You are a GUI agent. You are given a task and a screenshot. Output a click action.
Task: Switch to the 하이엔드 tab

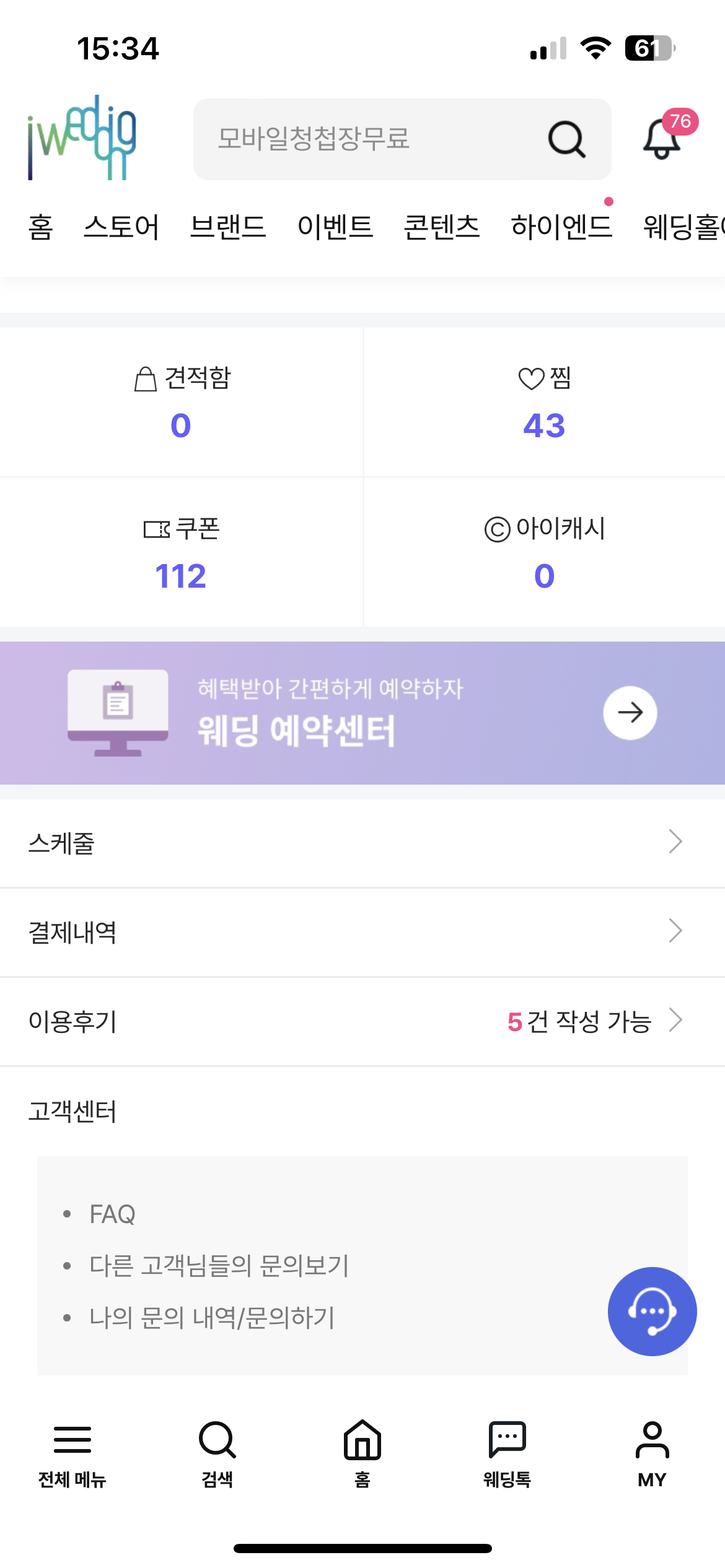(562, 227)
